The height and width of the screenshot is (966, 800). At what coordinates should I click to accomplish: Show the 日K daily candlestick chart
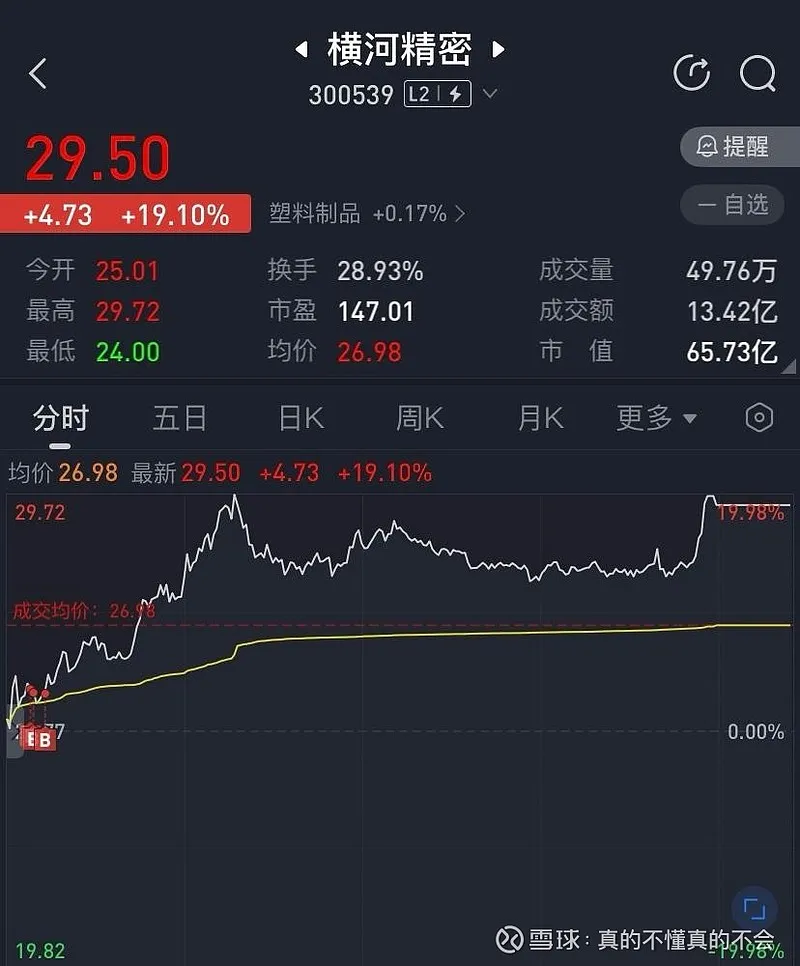[301, 418]
